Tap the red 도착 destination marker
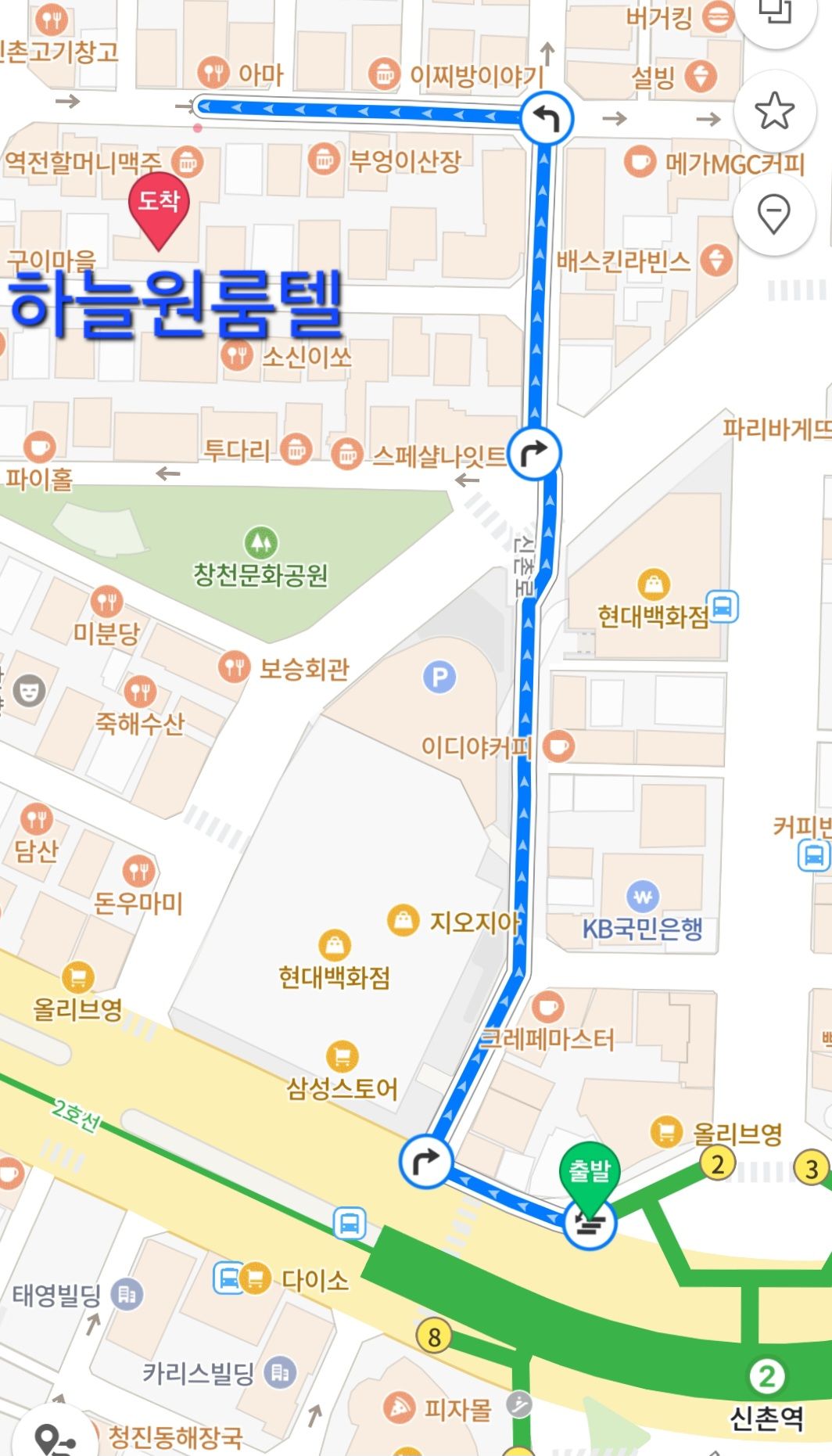The height and width of the screenshot is (1456, 832). coord(159,208)
